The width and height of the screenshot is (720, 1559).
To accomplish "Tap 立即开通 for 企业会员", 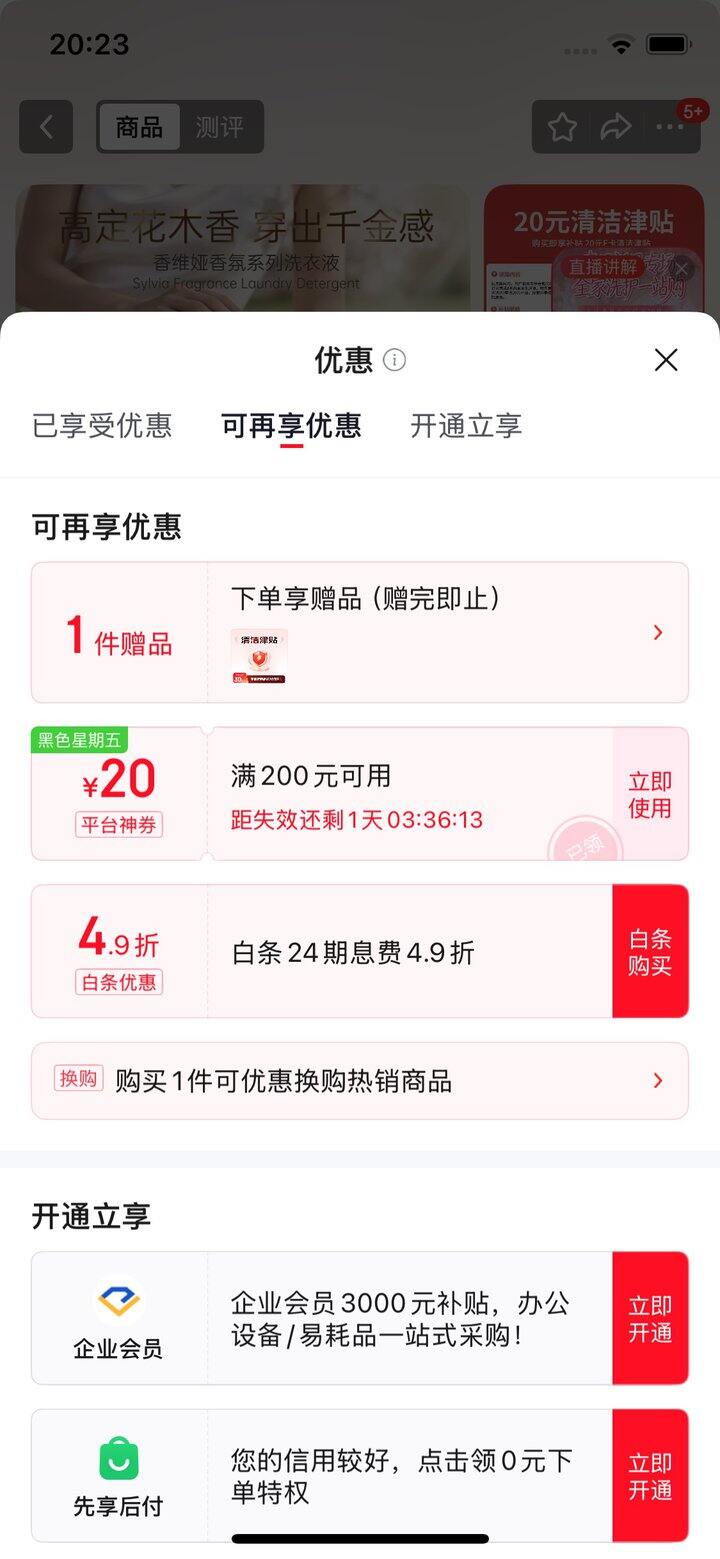I will coord(650,1318).
